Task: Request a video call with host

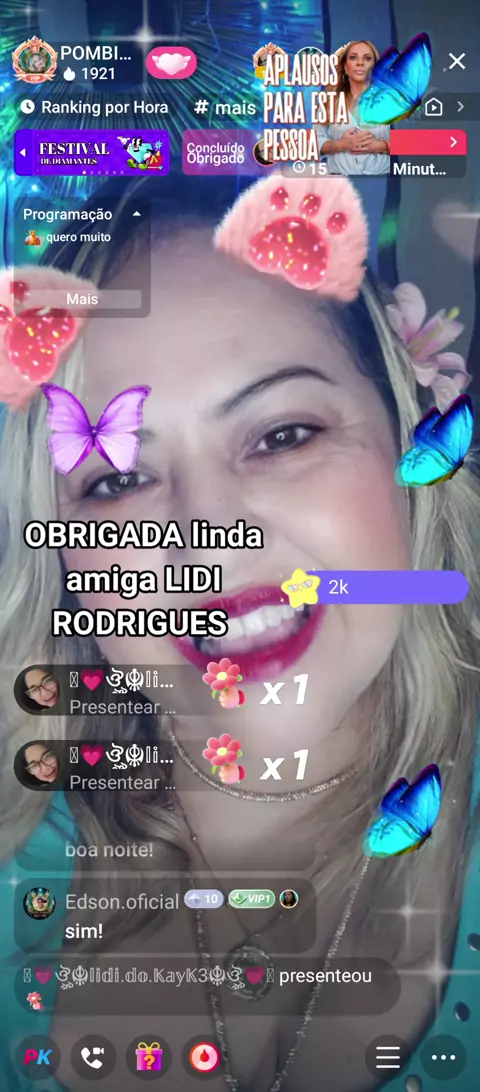Action: click(93, 1057)
